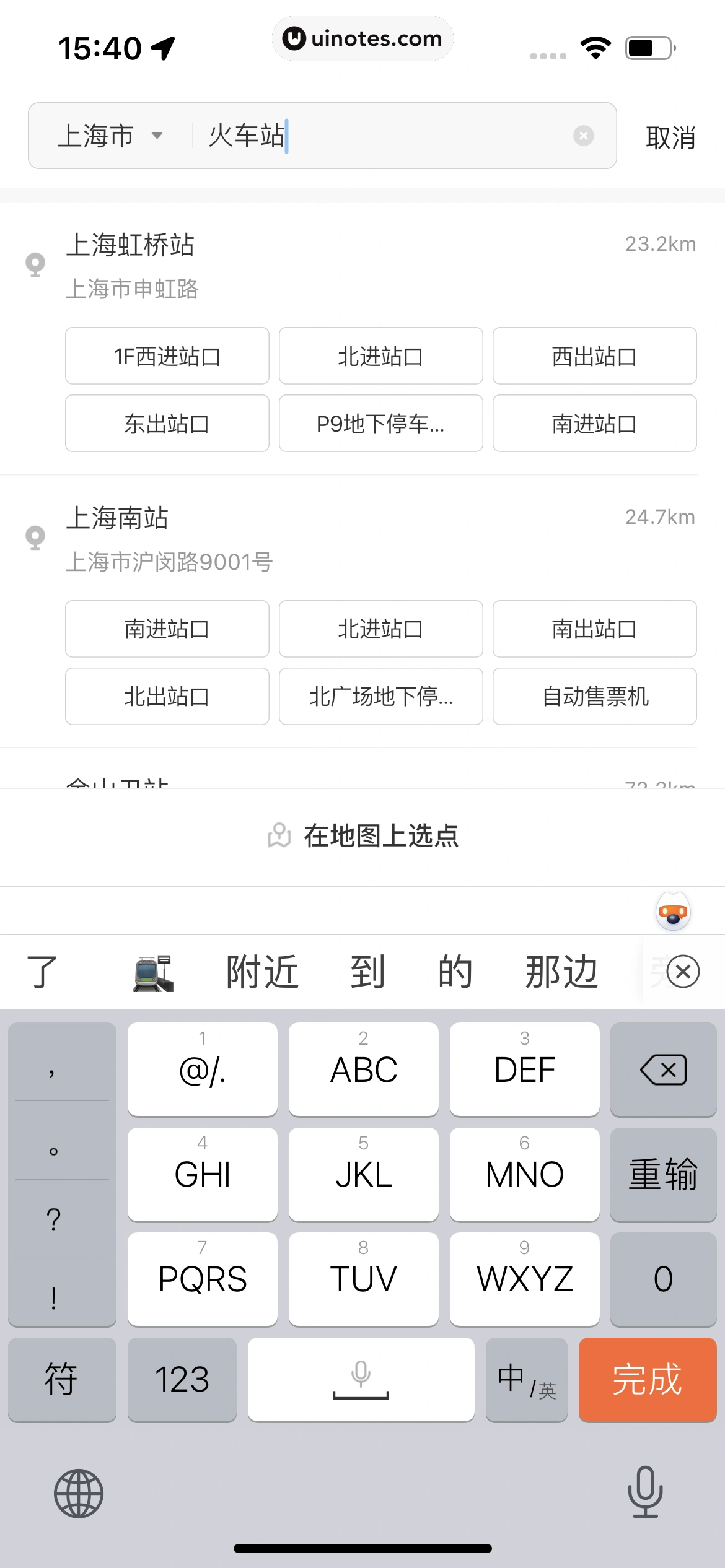This screenshot has width=725, height=1568.
Task: Click the globe icon to switch keyboards
Action: pyautogui.click(x=78, y=1493)
